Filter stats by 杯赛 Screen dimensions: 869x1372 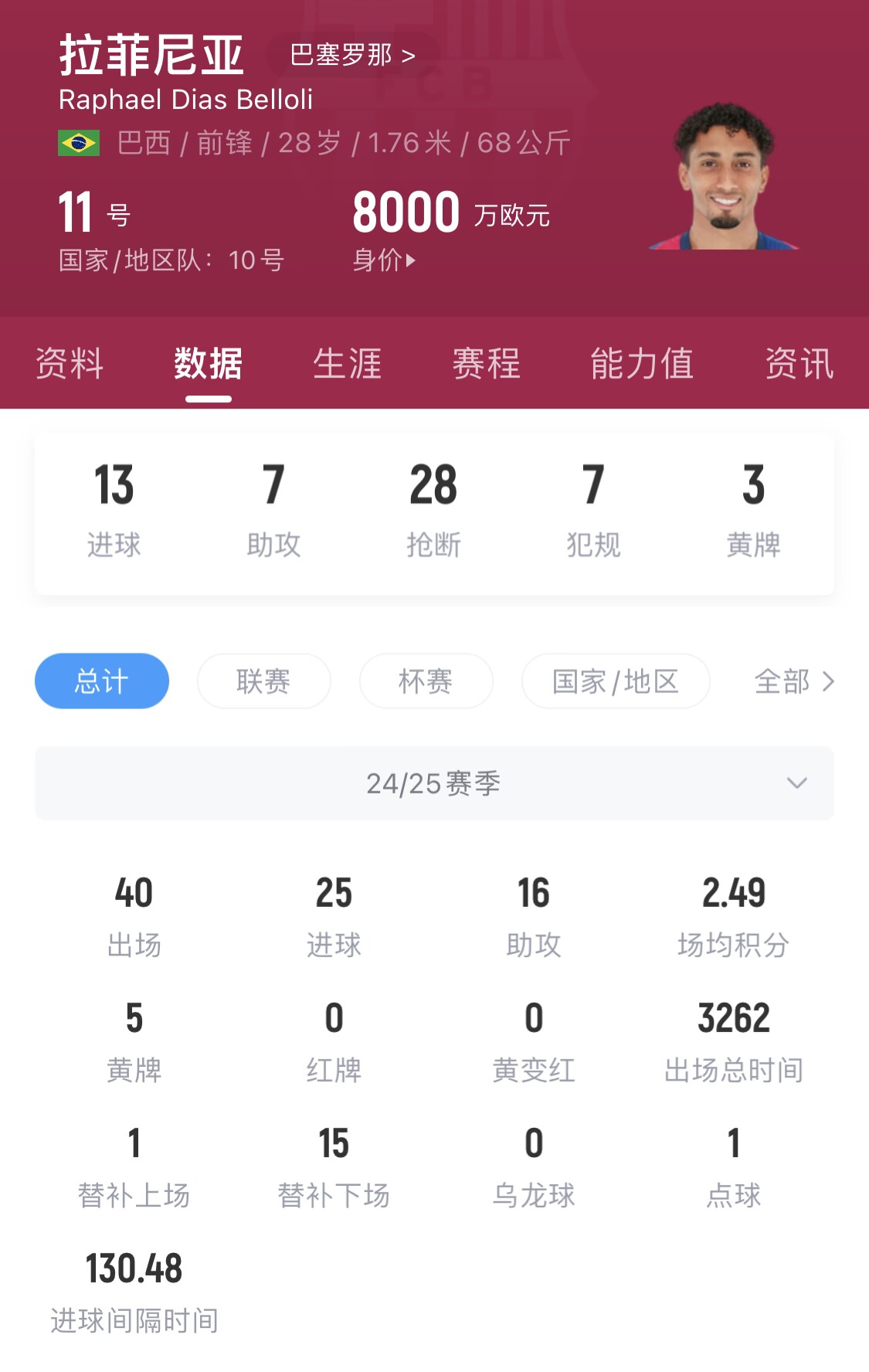tap(426, 681)
